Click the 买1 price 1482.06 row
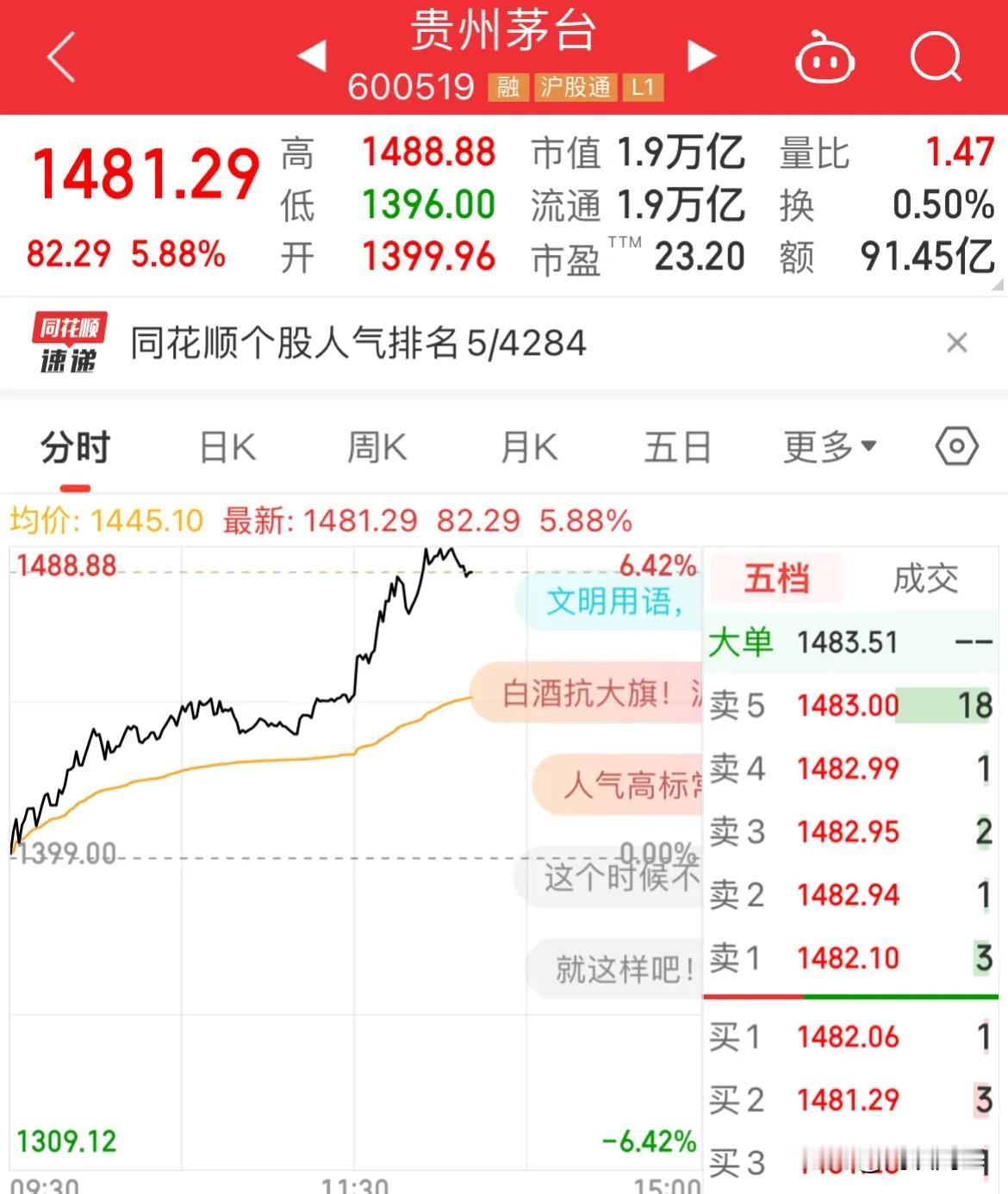Viewport: 1008px width, 1194px height. tap(849, 1037)
